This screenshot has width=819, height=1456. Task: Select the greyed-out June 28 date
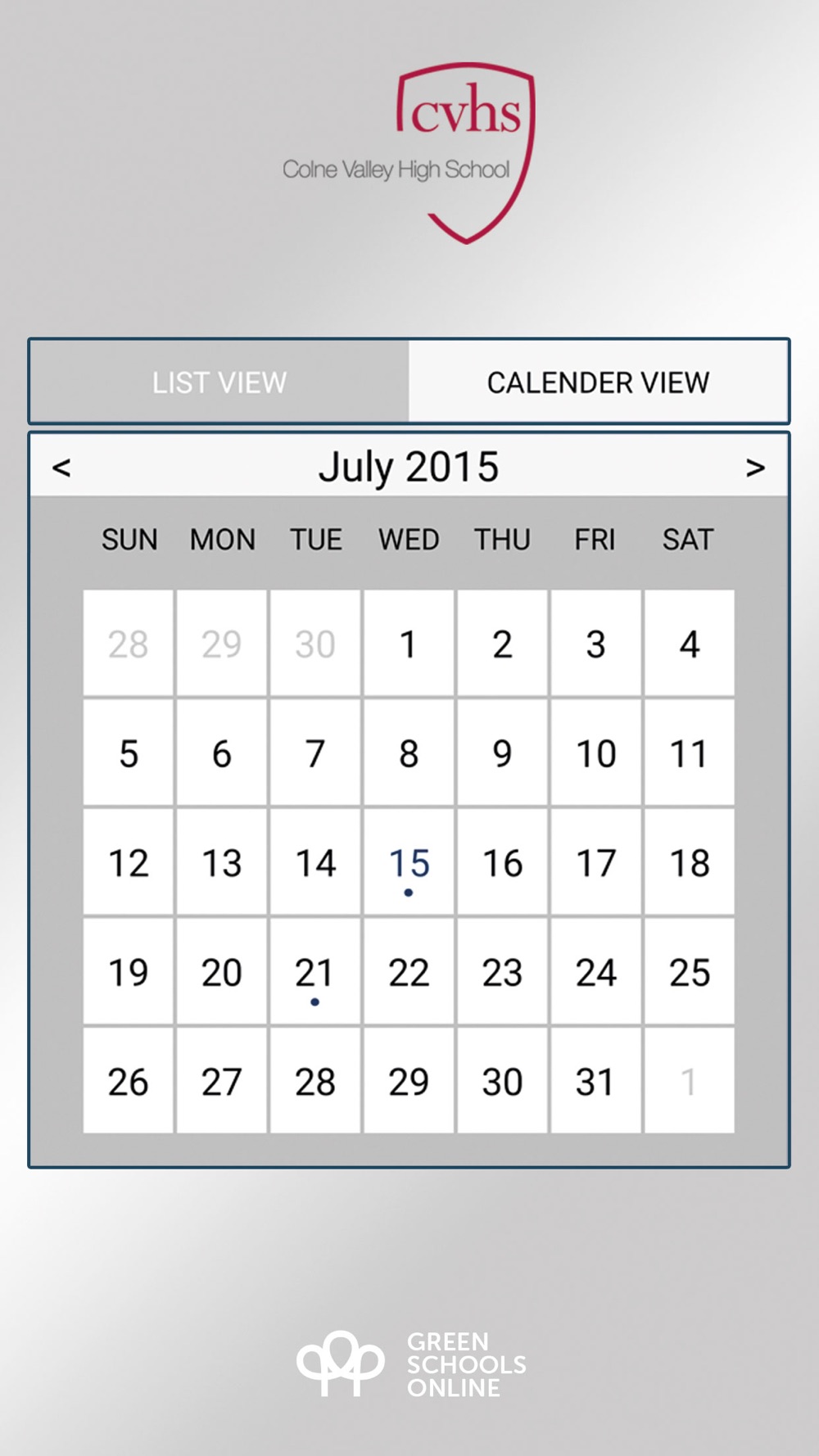click(129, 643)
